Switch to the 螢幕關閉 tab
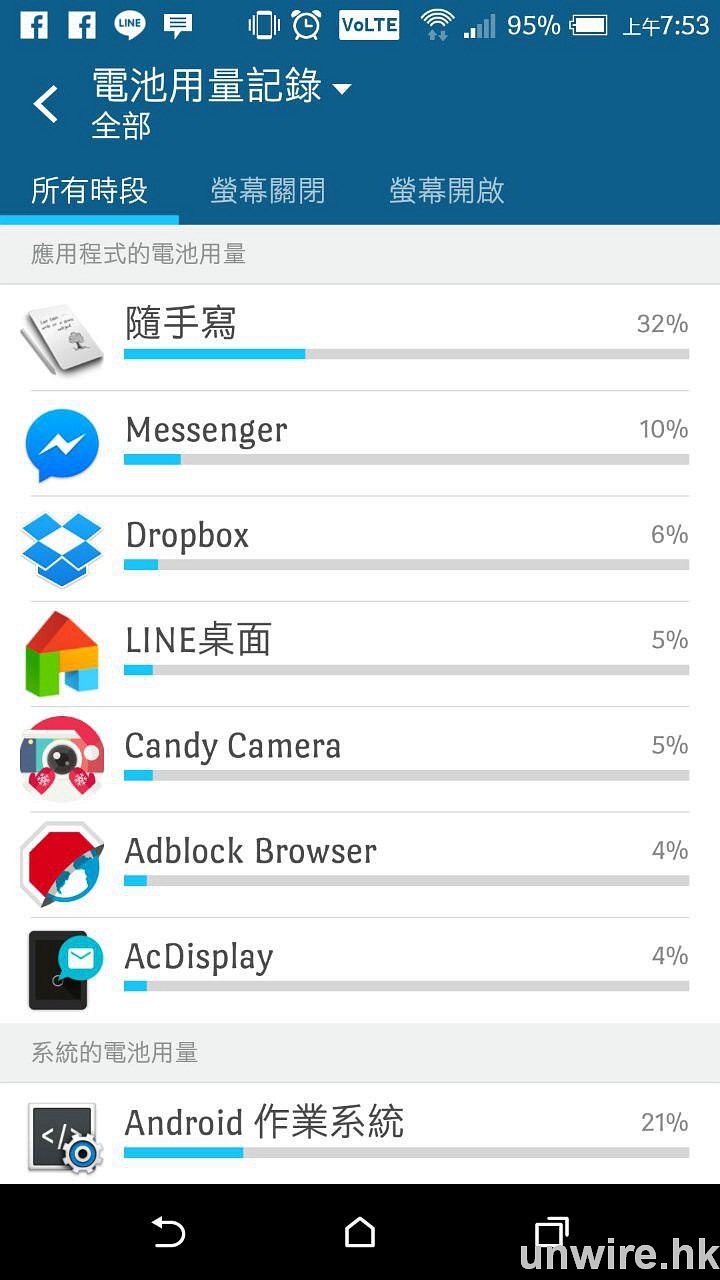The image size is (720, 1280). coord(267,190)
